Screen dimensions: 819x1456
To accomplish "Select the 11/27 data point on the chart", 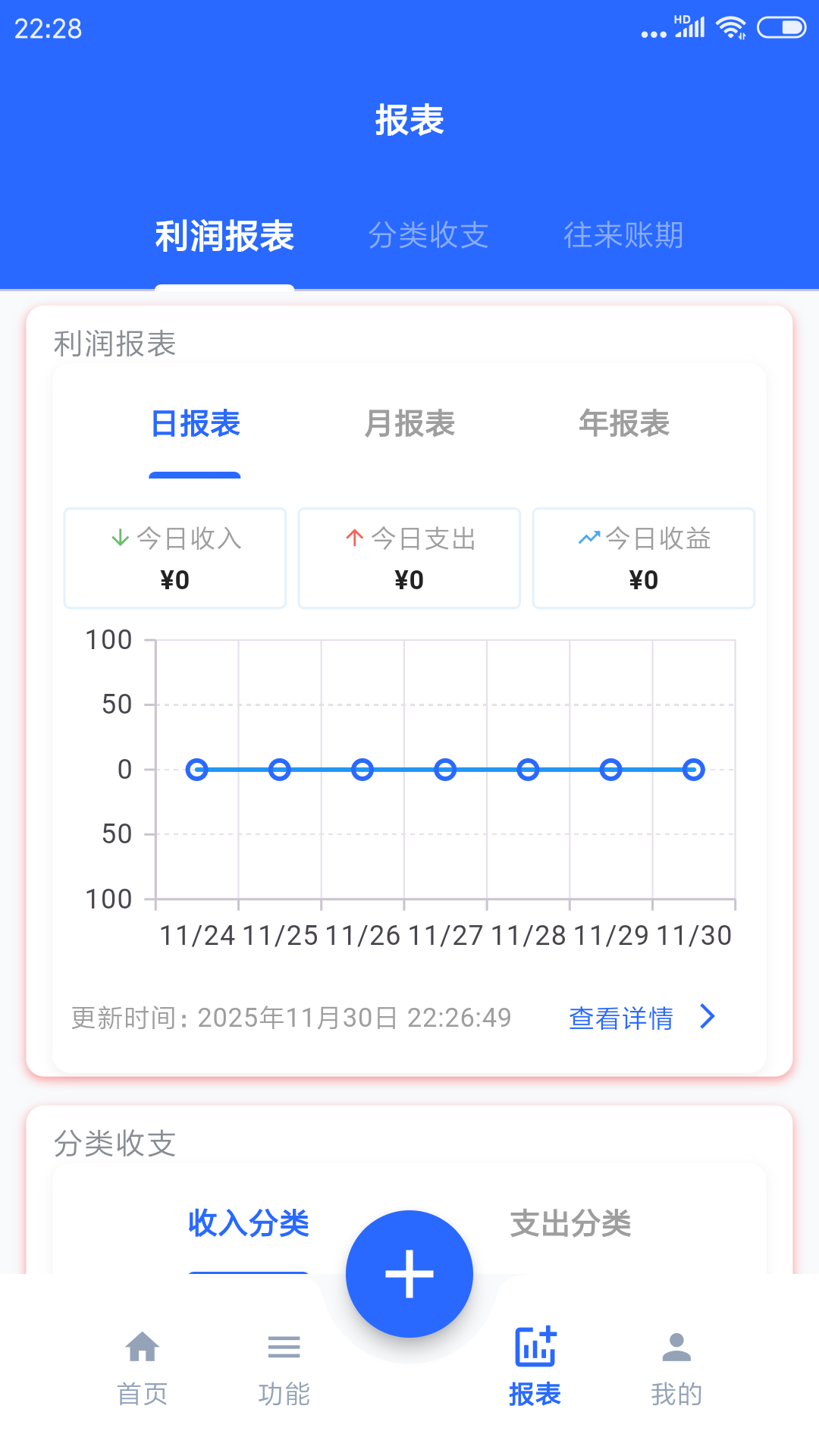I will 446,770.
